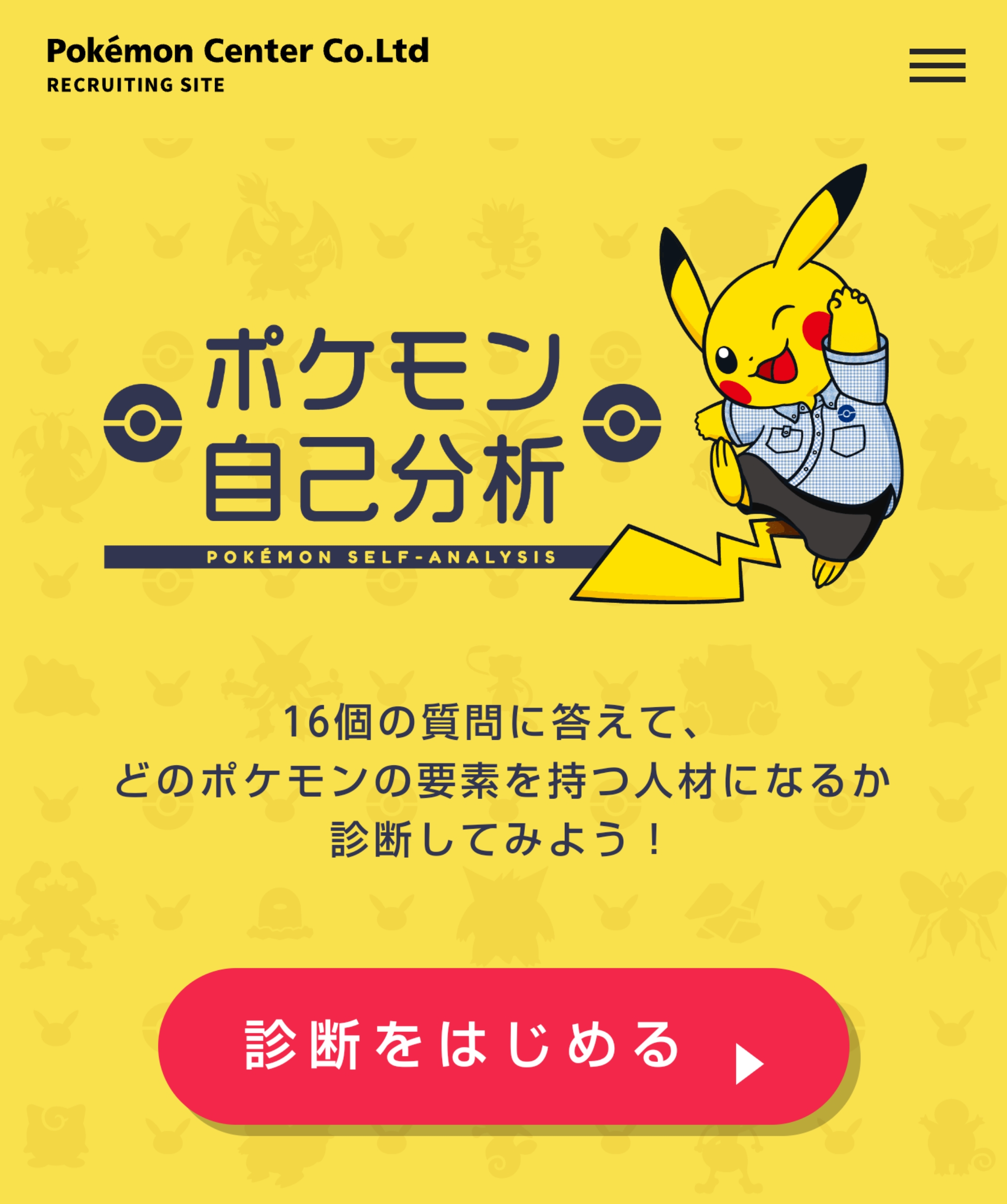Screen dimensions: 1007x1204
Task: Open the hamburger menu
Action: [937, 65]
